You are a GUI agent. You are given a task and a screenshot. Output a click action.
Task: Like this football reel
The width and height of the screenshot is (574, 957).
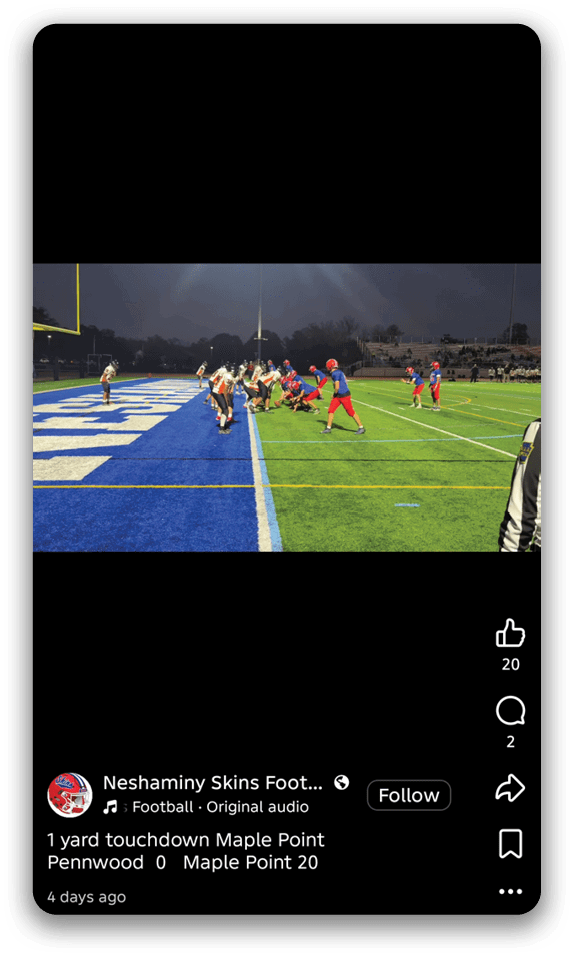tap(510, 633)
